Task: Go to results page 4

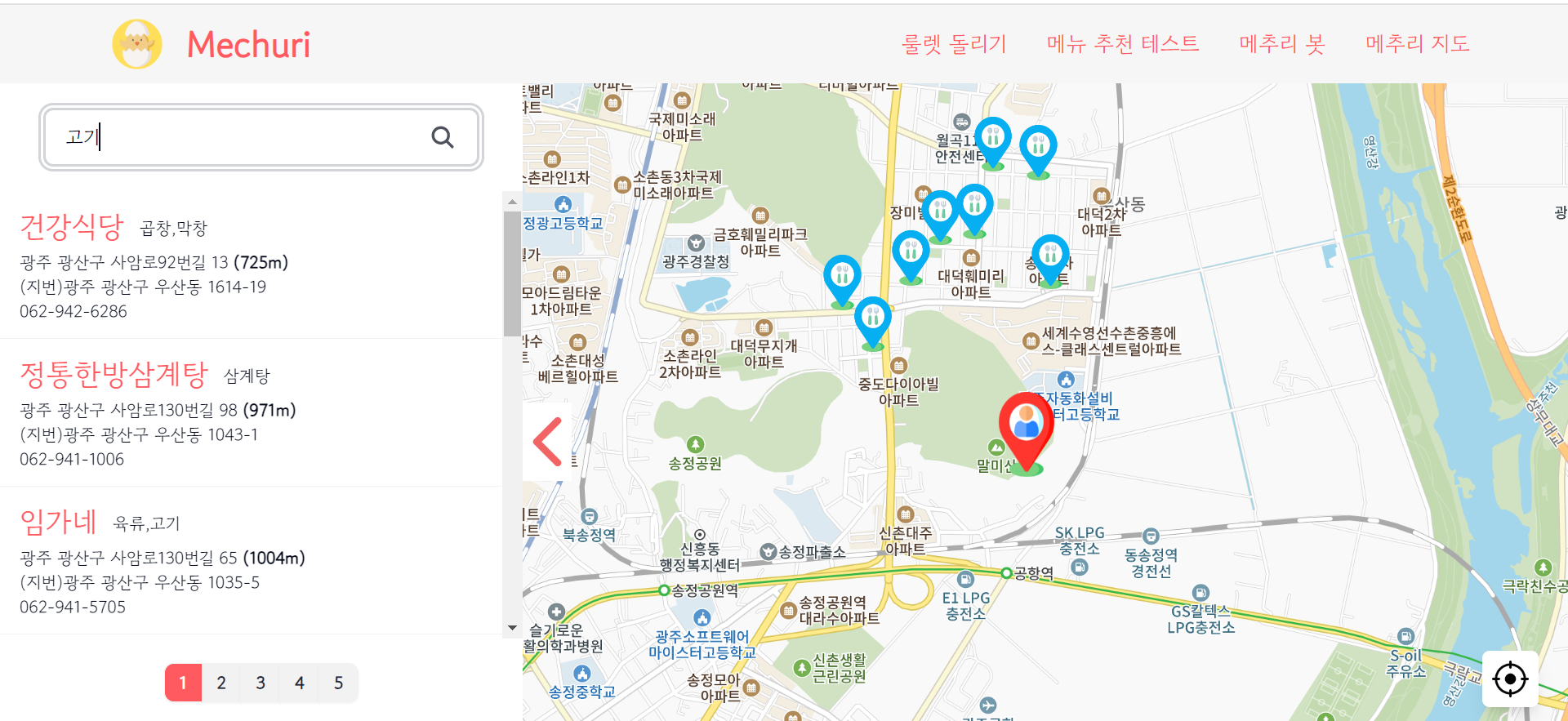Action: [300, 683]
